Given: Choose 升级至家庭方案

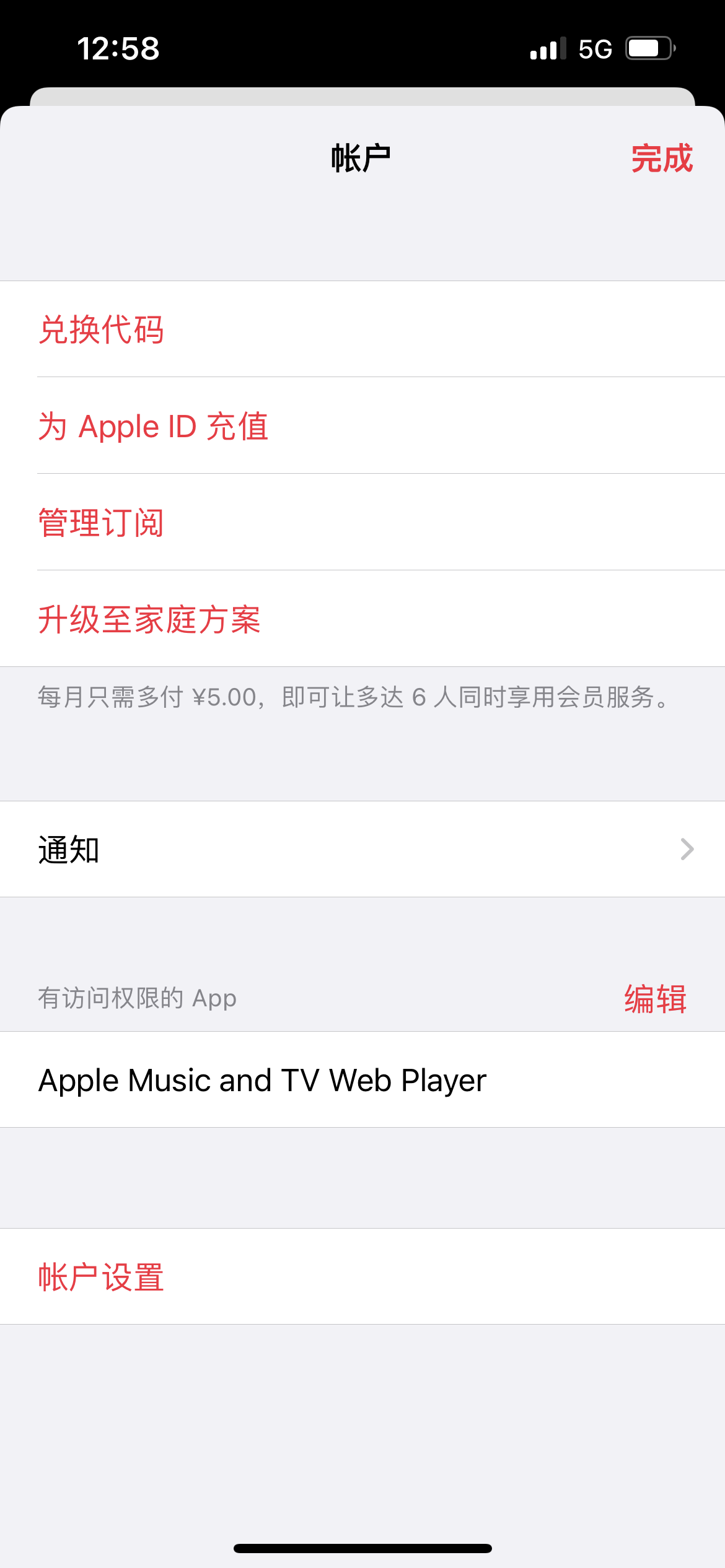Looking at the screenshot, I should click(x=150, y=619).
